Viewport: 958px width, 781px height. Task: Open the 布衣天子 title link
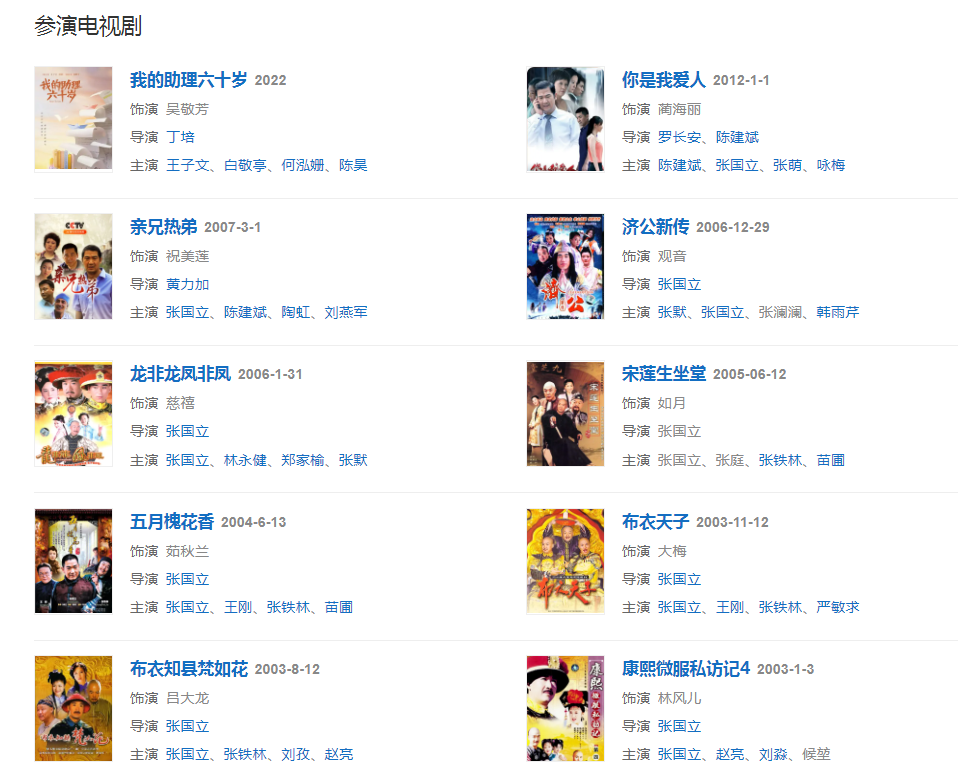point(655,522)
